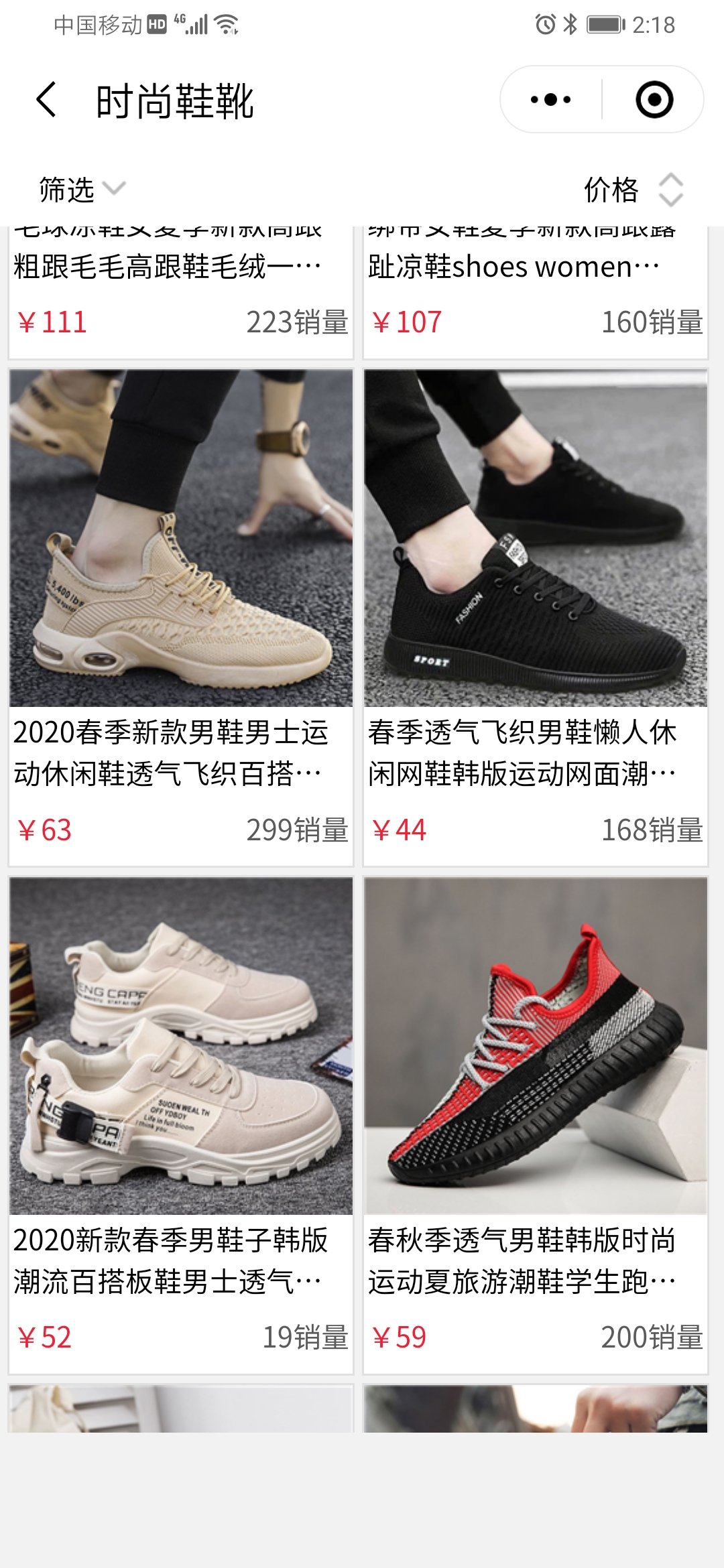Open the mini program more options menu

click(550, 100)
